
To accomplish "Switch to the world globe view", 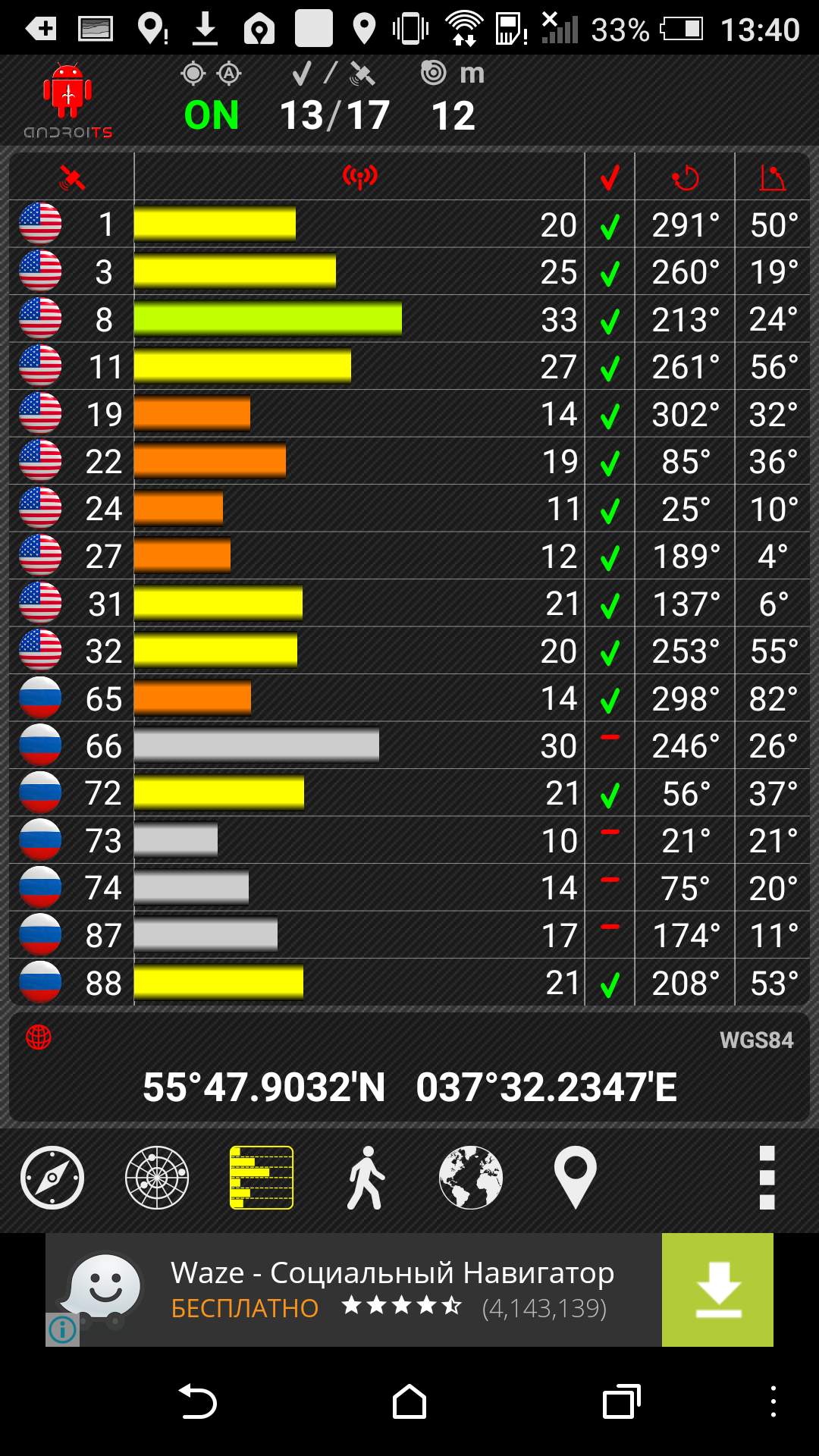I will pyautogui.click(x=471, y=1178).
